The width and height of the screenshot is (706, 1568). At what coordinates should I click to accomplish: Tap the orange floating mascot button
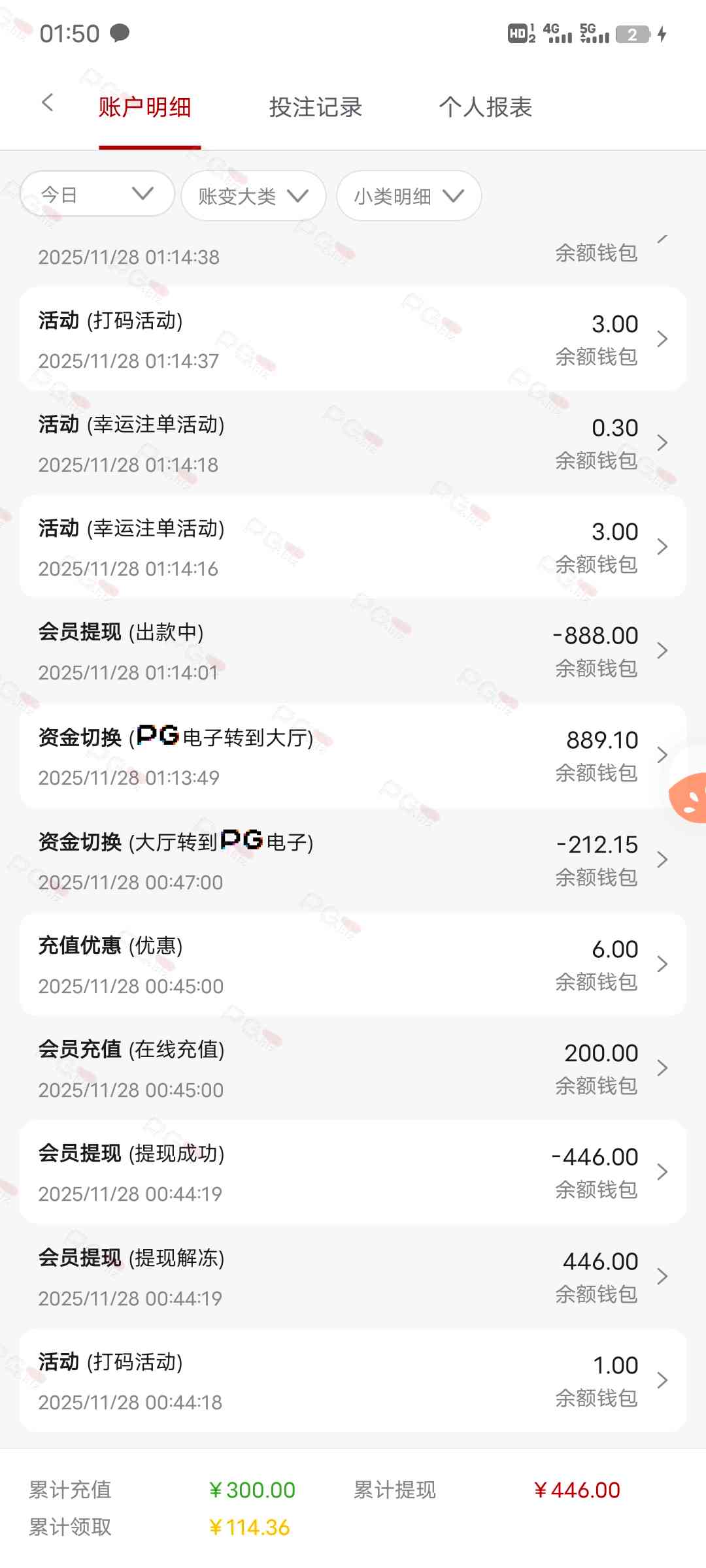[690, 797]
